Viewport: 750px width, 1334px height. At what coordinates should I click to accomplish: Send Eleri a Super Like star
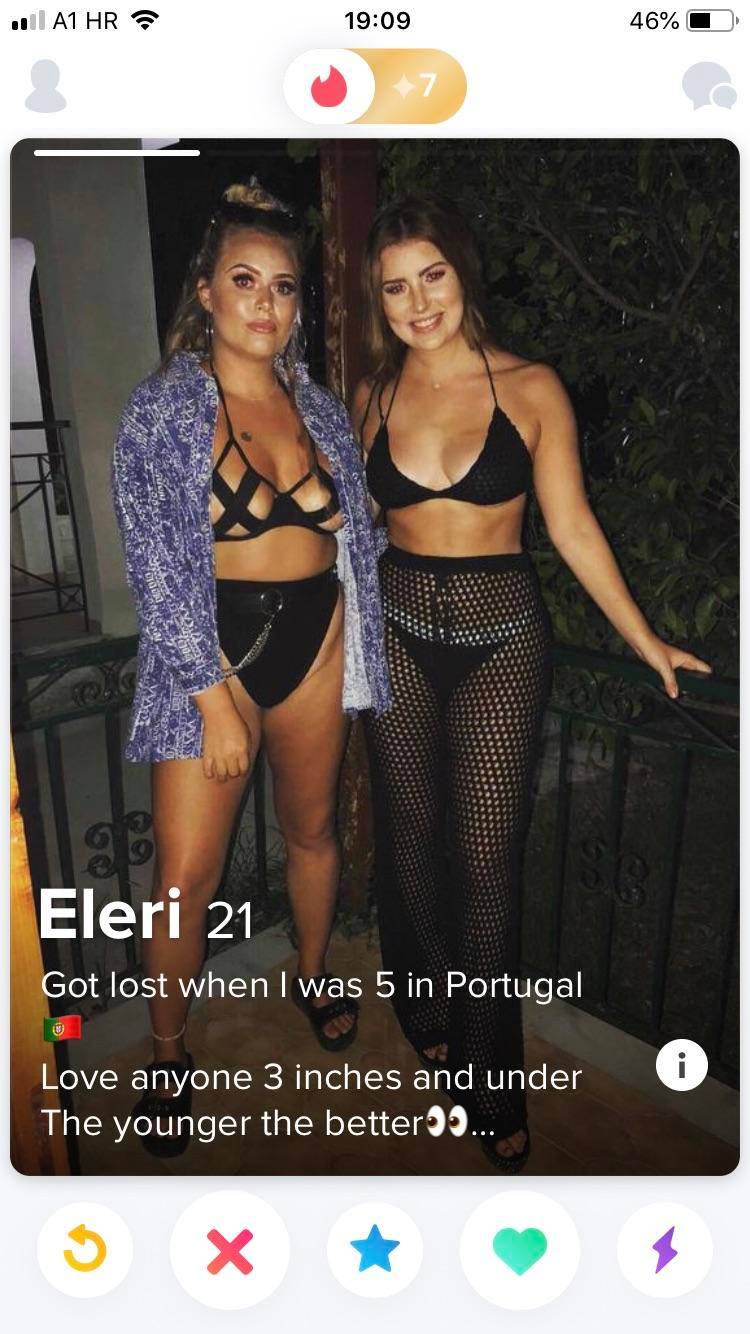(375, 1250)
